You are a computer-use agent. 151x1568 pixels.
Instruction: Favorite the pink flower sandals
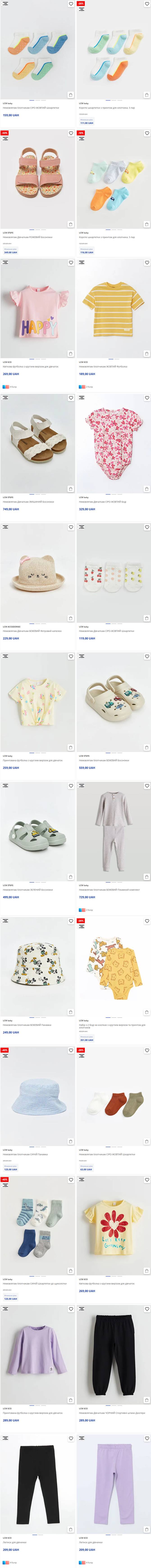71,133
